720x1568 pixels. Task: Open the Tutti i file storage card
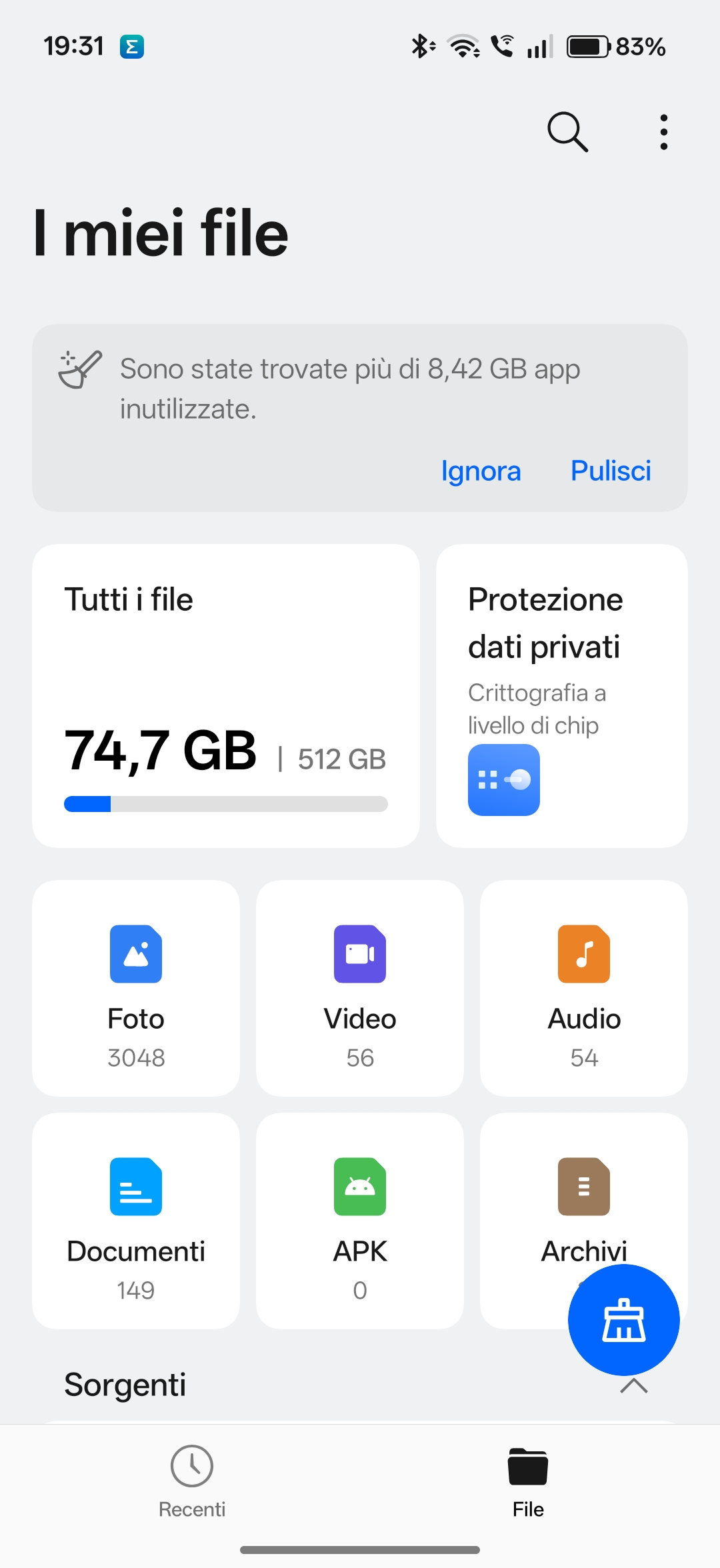pyautogui.click(x=225, y=695)
